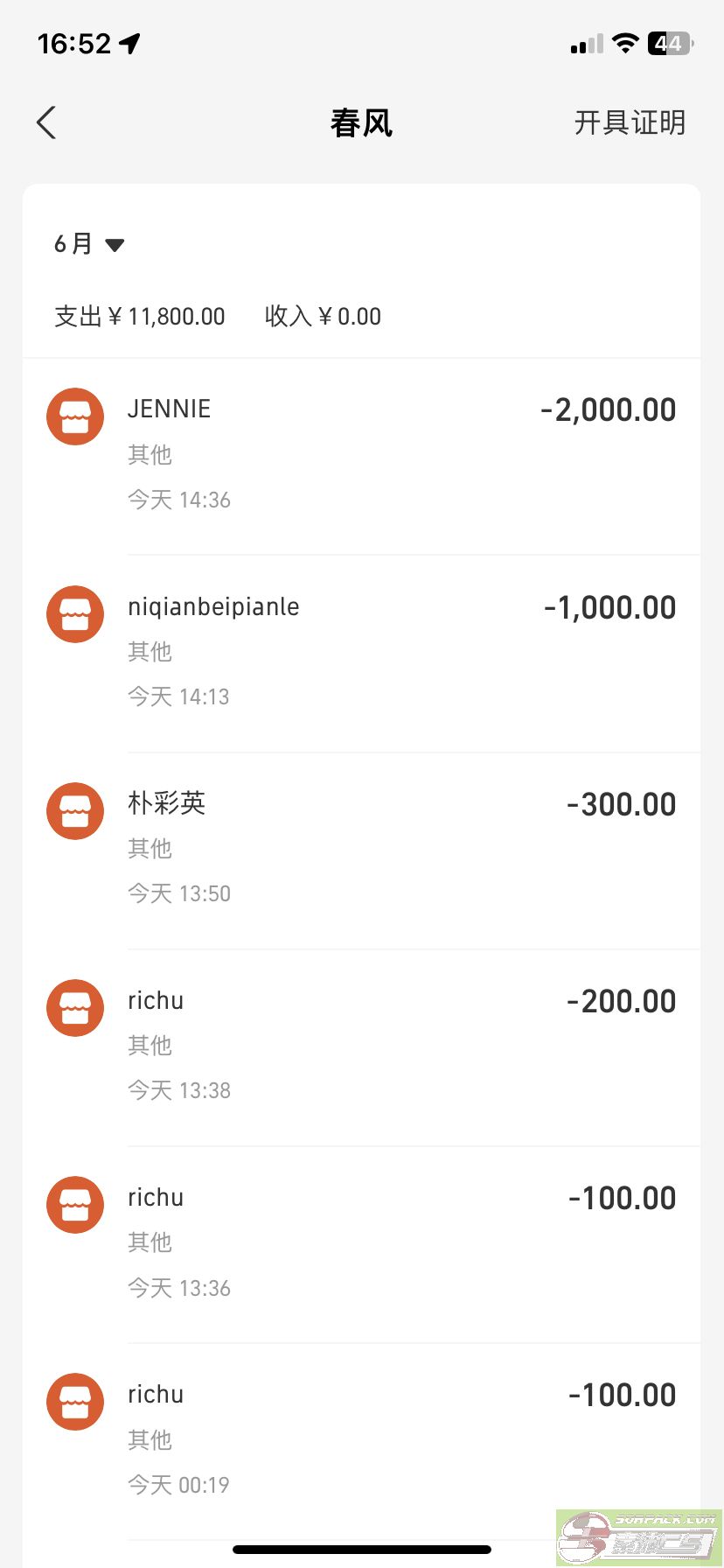Screen dimensions: 724x1568
Task: Open the JENNIE -2,000.00 transaction
Action: (x=362, y=456)
